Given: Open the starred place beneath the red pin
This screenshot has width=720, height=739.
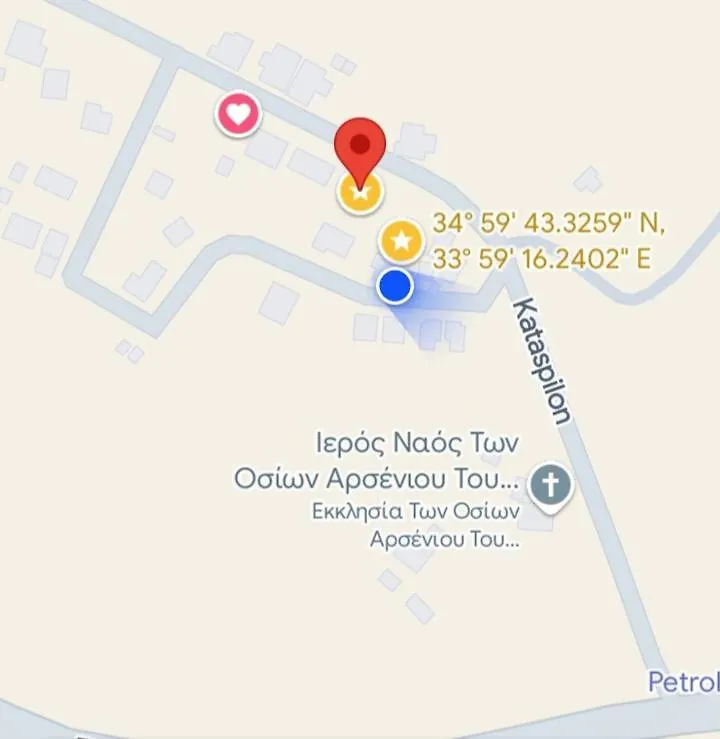Looking at the screenshot, I should 360,193.
